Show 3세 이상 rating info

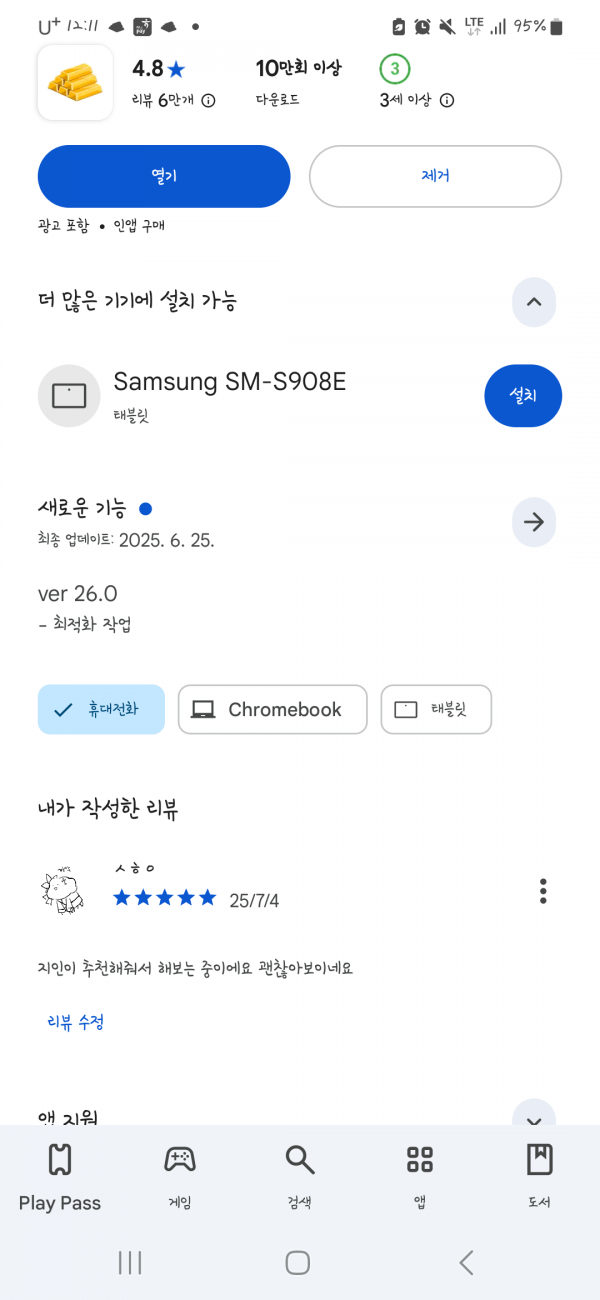[447, 100]
